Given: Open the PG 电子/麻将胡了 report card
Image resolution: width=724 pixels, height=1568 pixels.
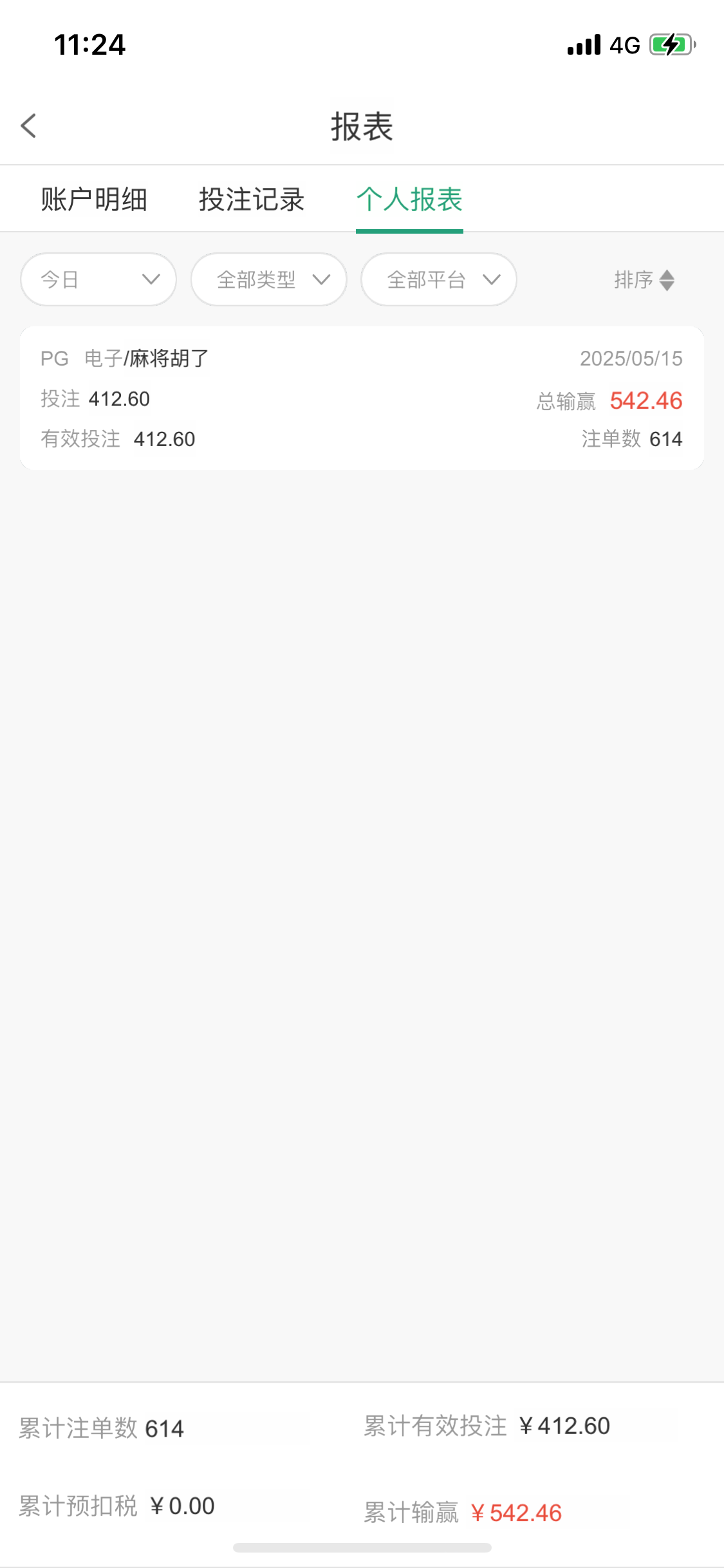Looking at the screenshot, I should pyautogui.click(x=362, y=398).
